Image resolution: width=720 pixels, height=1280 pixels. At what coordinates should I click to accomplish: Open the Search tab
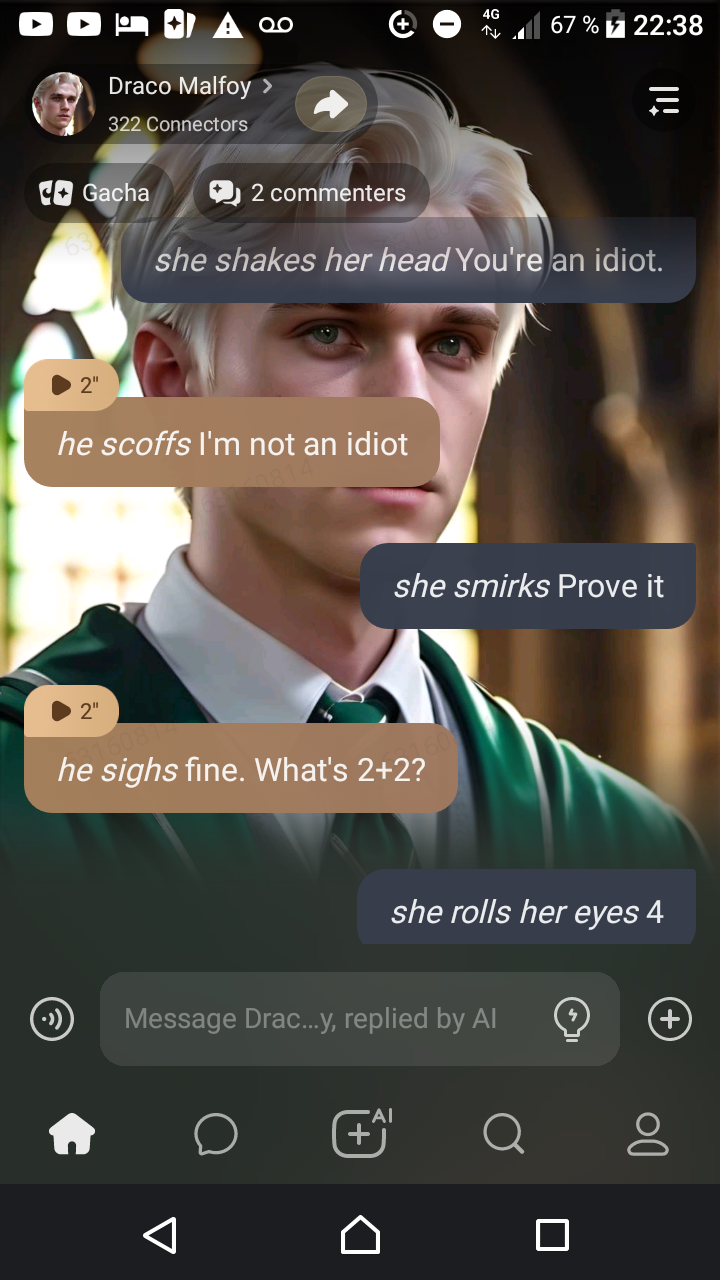[x=503, y=1134]
